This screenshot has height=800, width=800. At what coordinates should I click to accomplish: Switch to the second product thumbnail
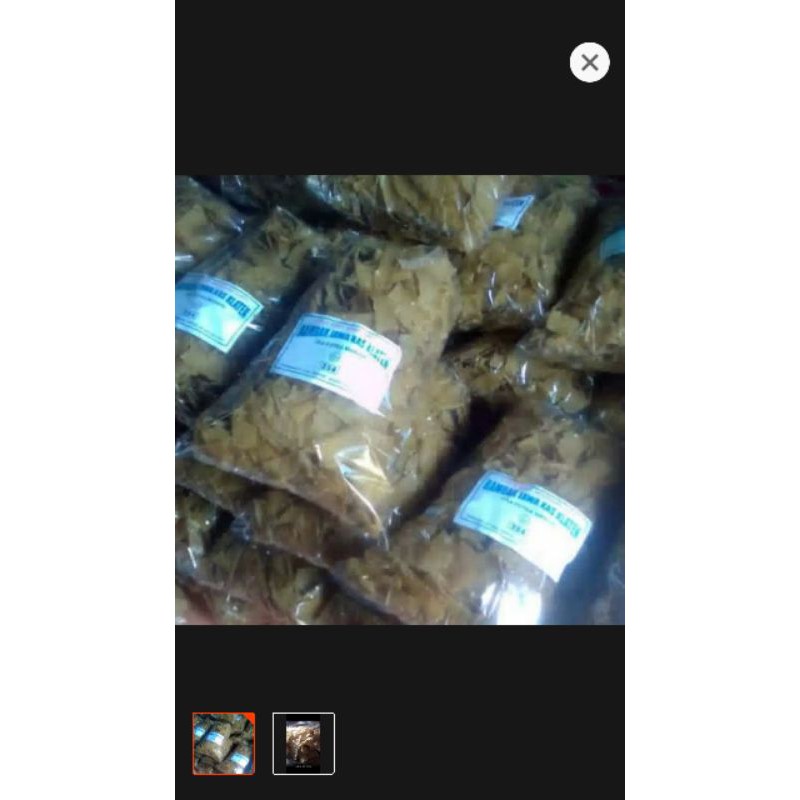click(x=304, y=743)
